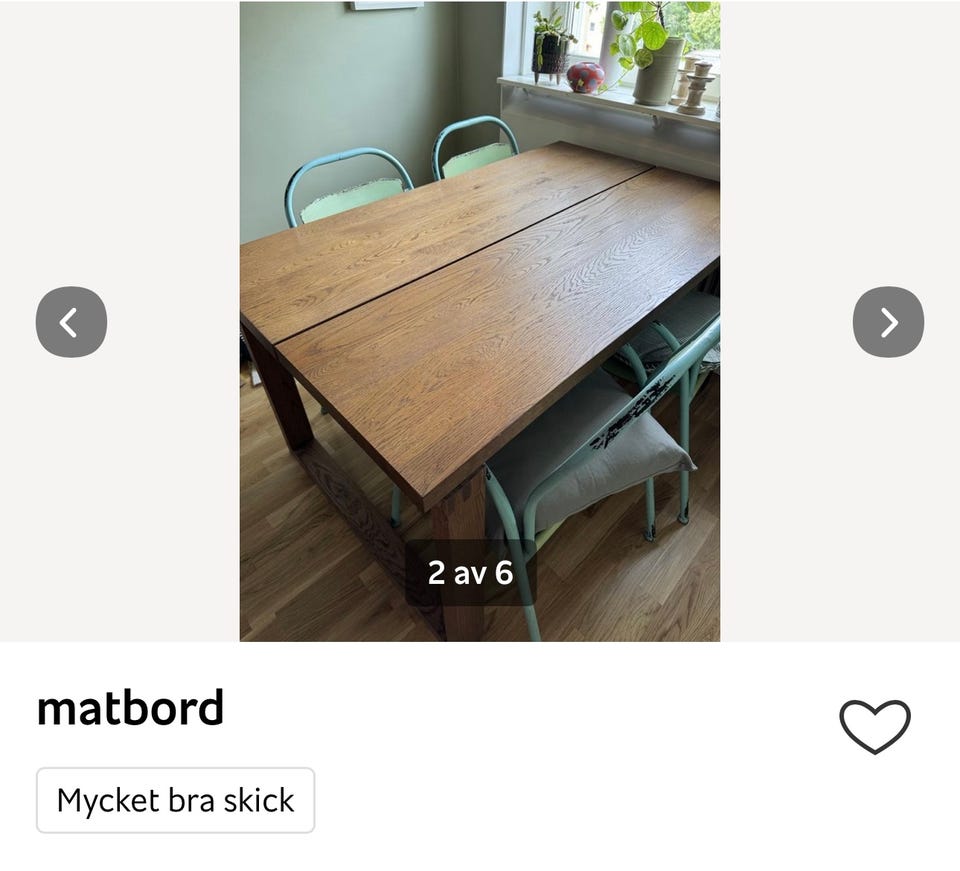Show the next listing photo
Screen dimensions: 960x871
click(888, 322)
